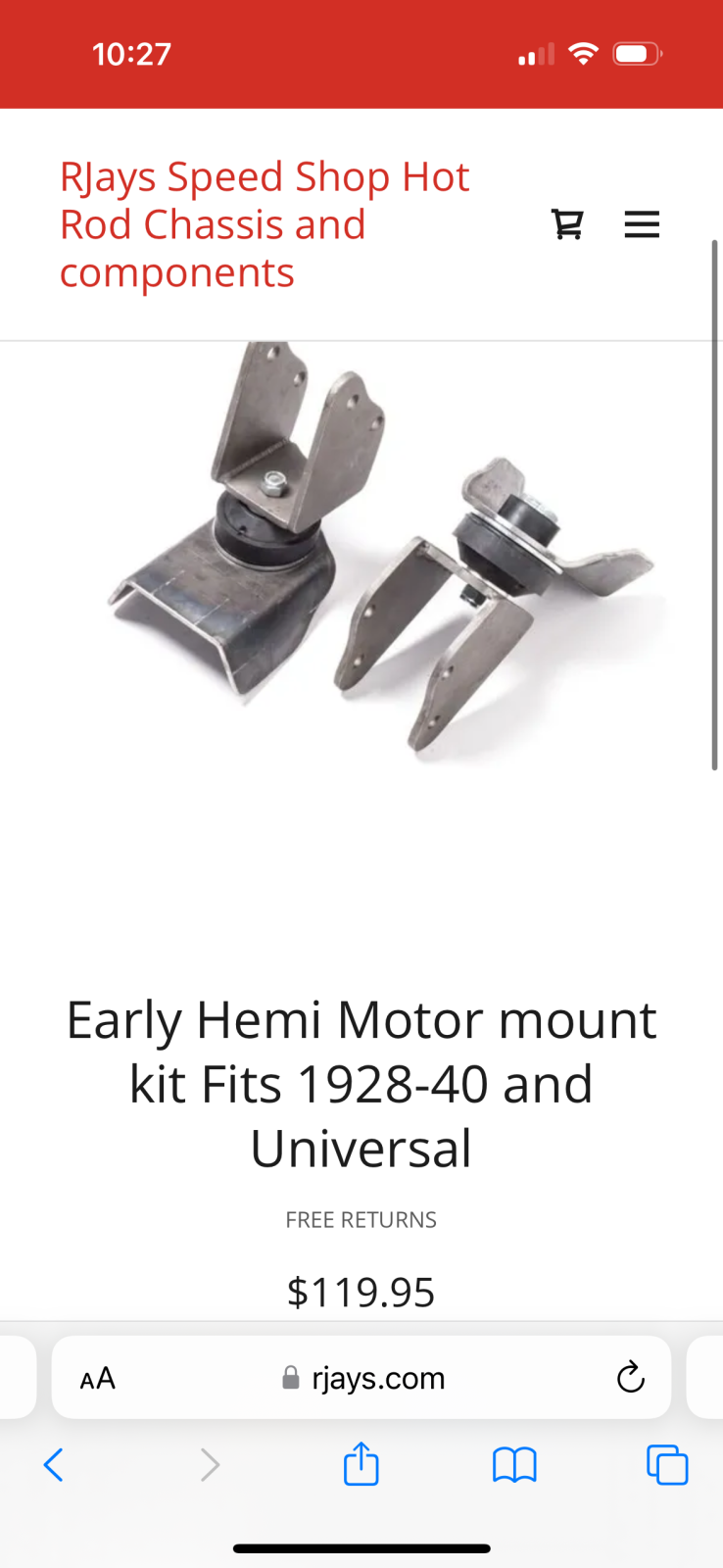Open the AA reader options
Viewport: 723px width, 1568px height.
tap(98, 1378)
